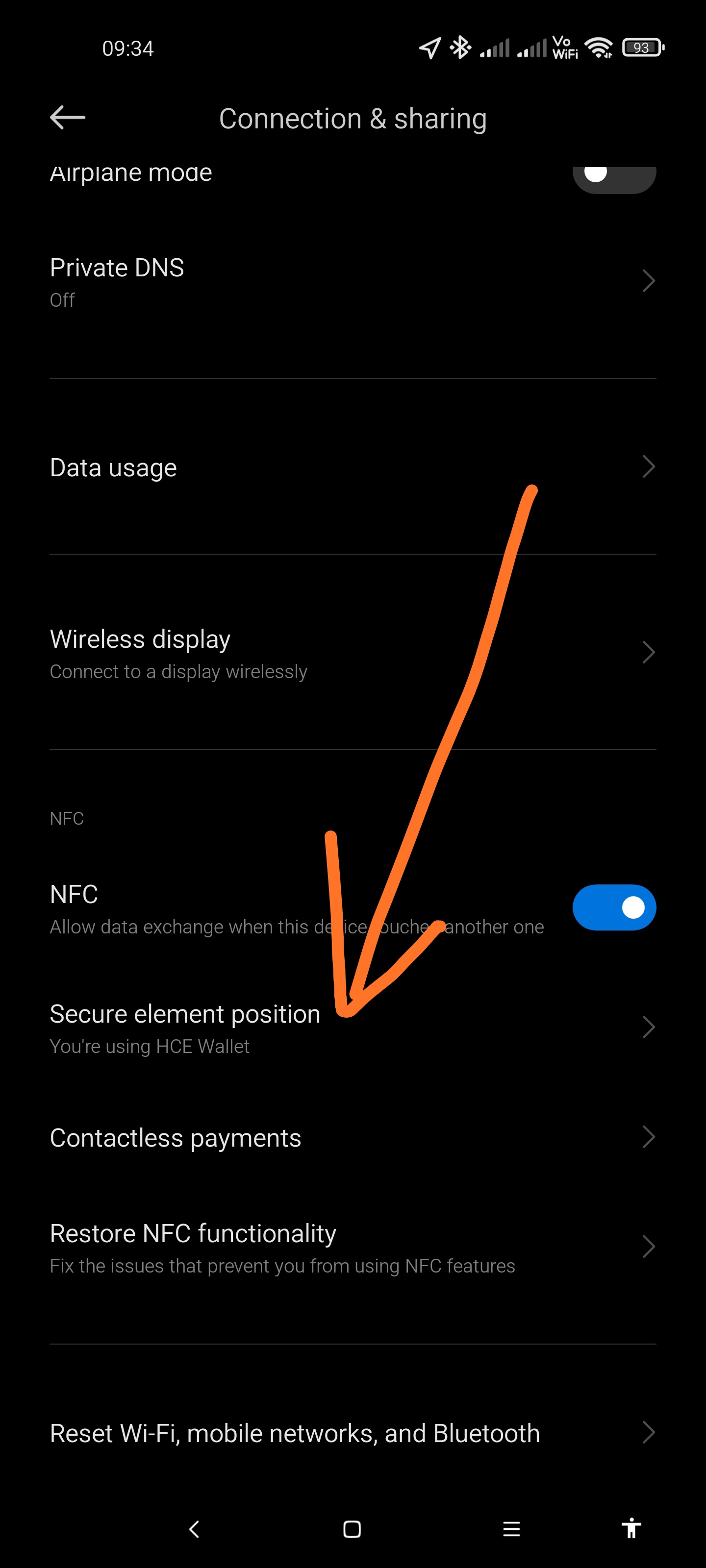Open Secure element position
This screenshot has height=1568, width=706.
tap(353, 1028)
